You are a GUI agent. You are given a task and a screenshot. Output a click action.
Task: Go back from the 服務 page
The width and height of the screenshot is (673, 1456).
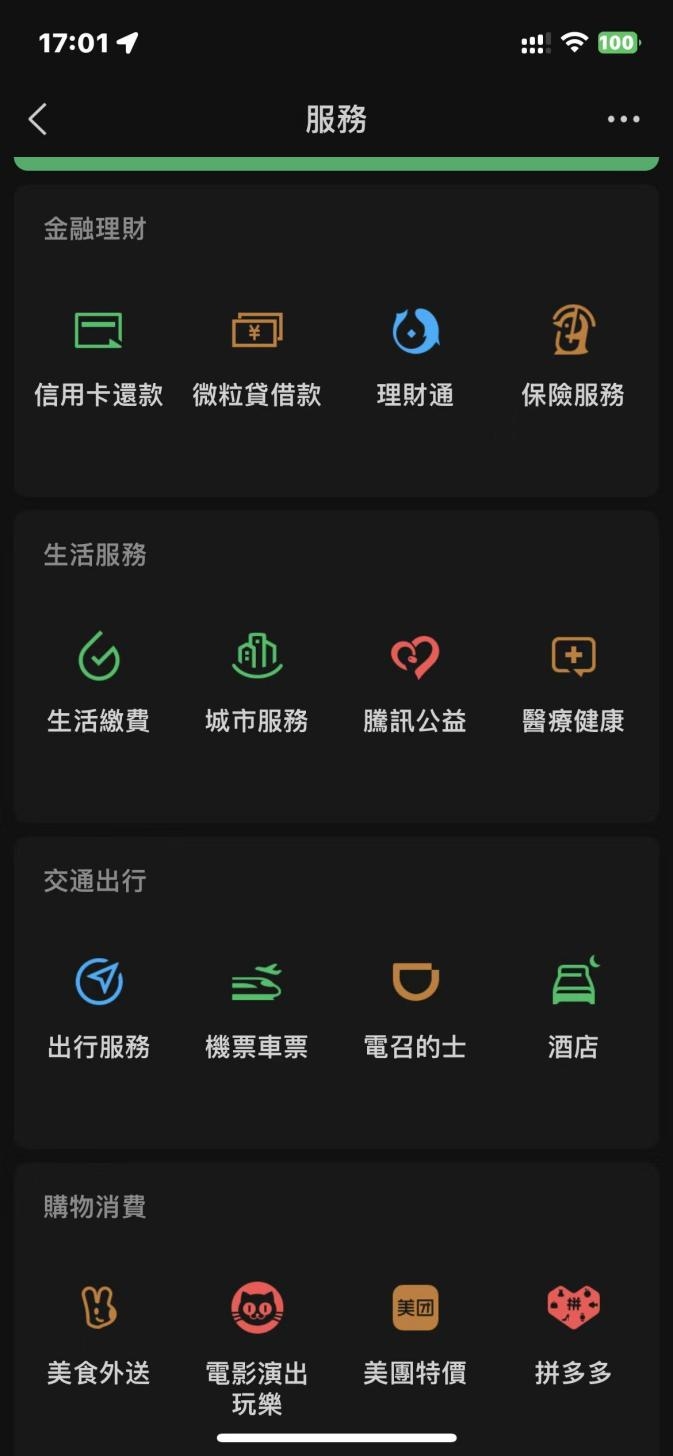click(38, 120)
